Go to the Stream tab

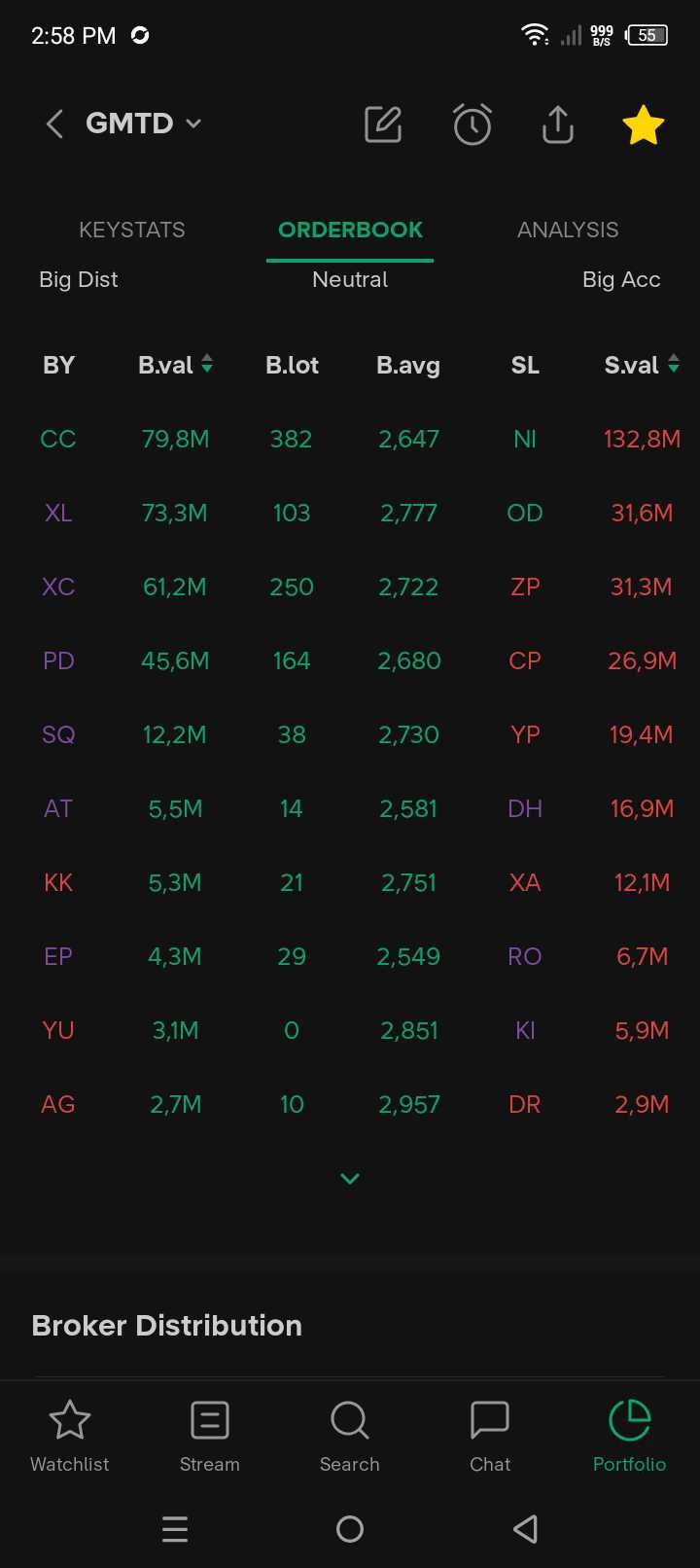pos(210,1436)
